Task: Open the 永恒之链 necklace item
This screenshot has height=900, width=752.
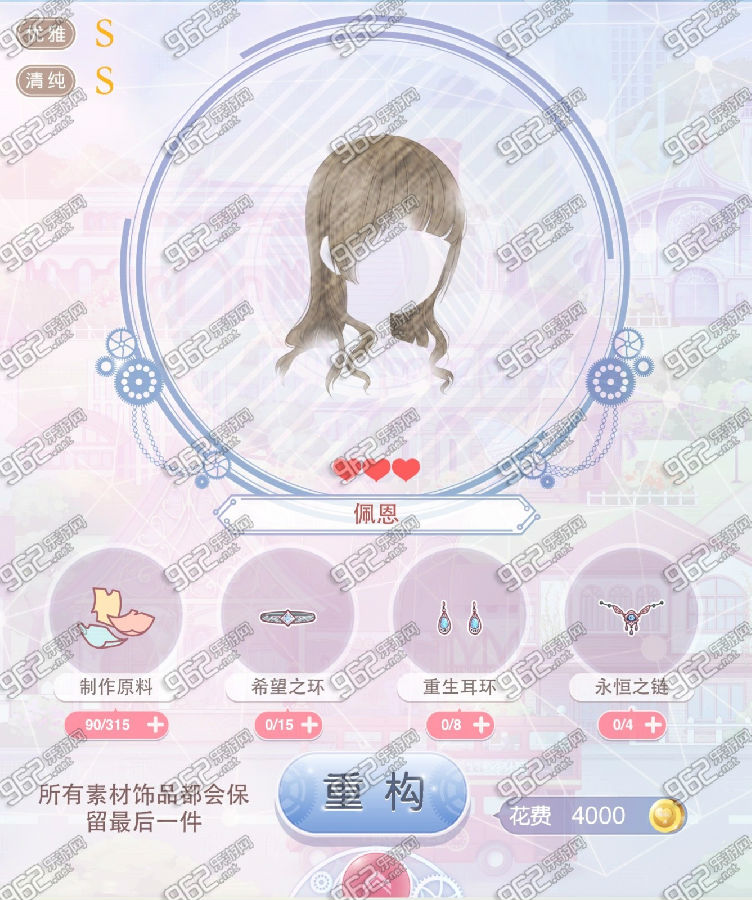Action: tap(632, 617)
